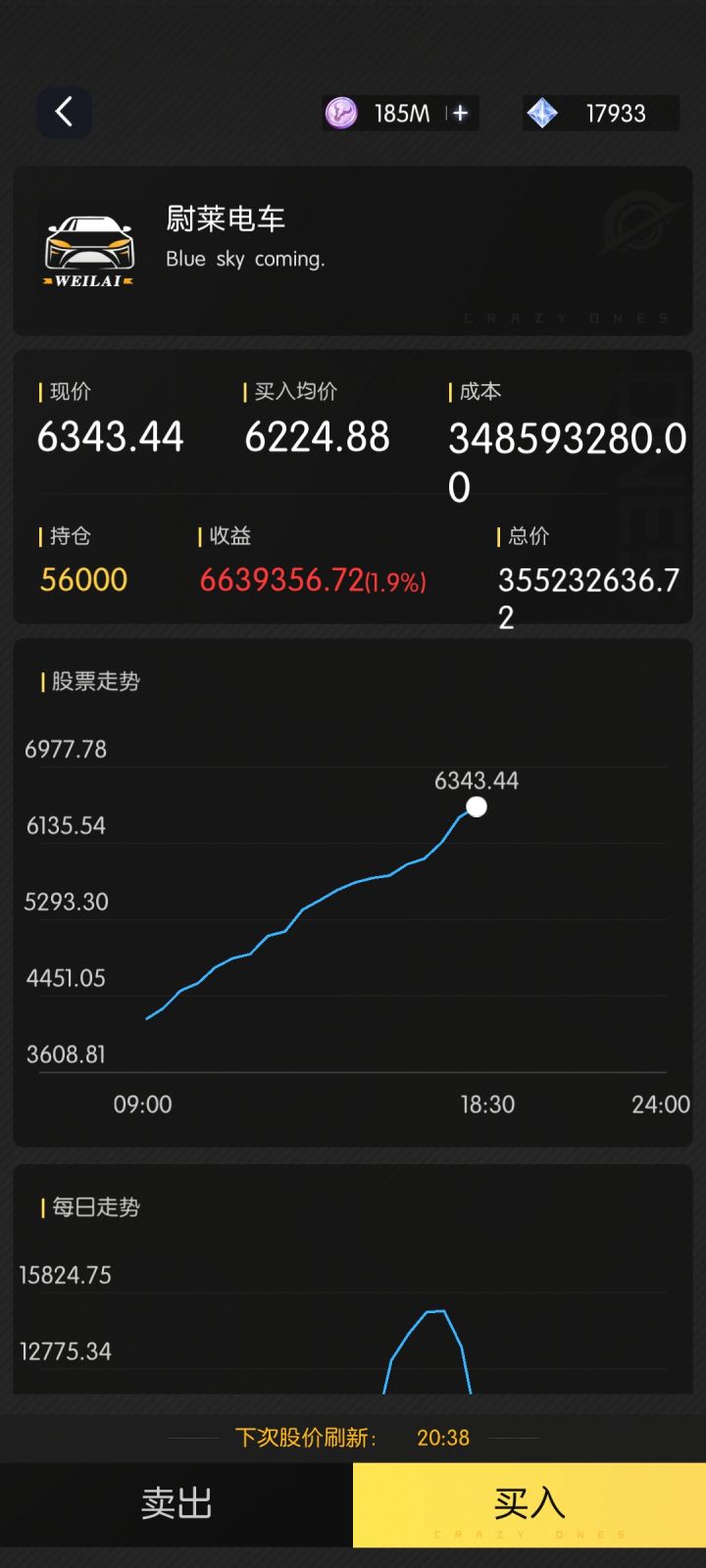Tap the back arrow chevron
Viewport: 706px width, 1568px height.
coord(64,112)
